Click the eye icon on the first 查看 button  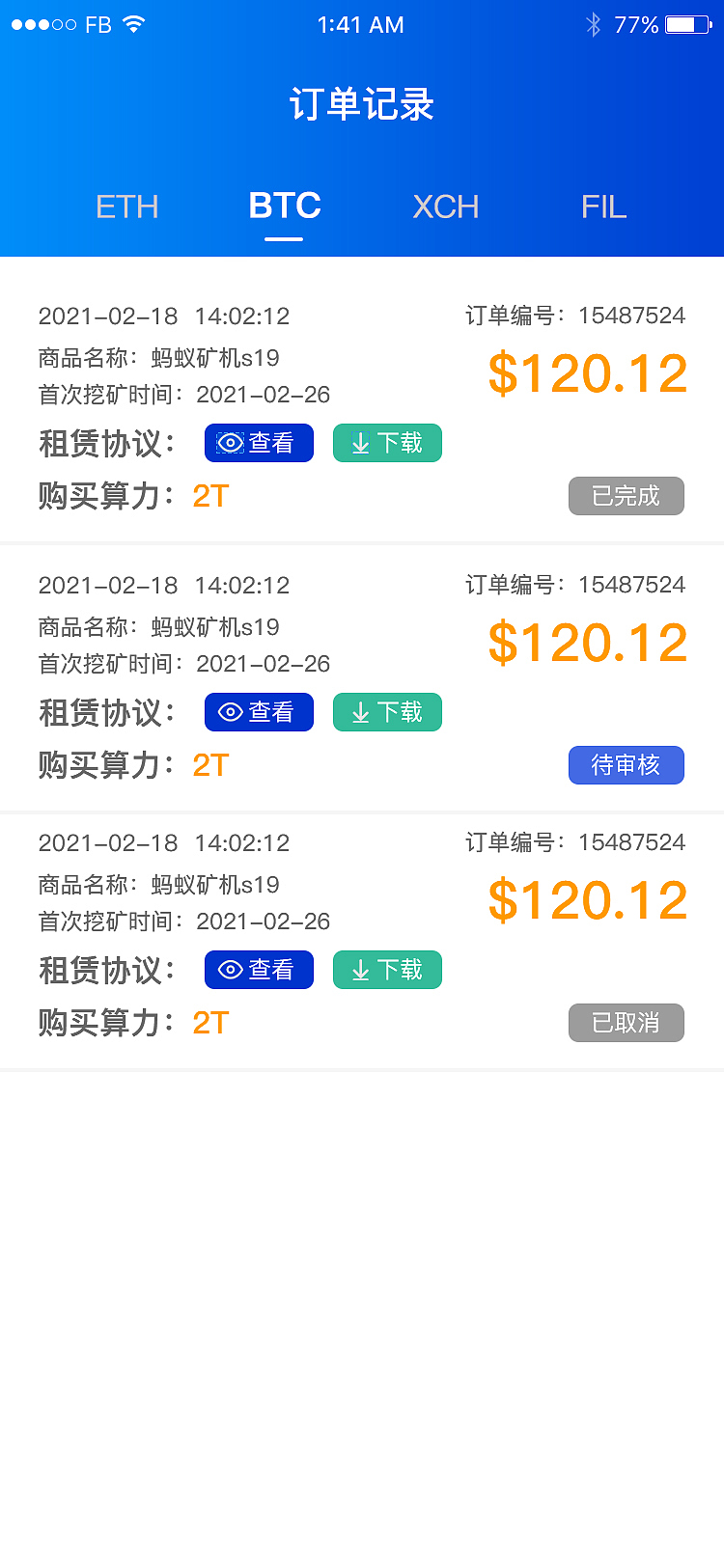[x=230, y=443]
